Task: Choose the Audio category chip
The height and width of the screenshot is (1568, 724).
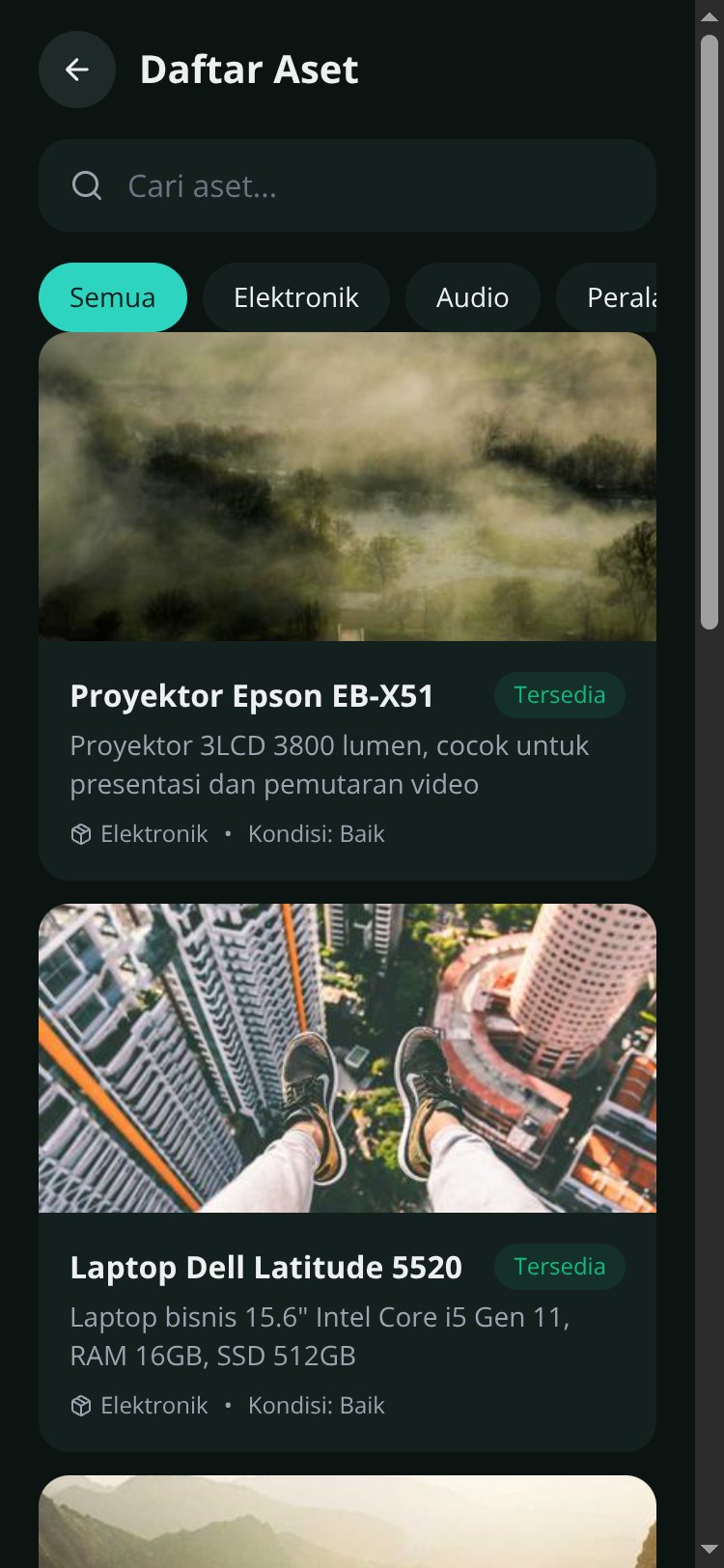Action: click(x=472, y=297)
